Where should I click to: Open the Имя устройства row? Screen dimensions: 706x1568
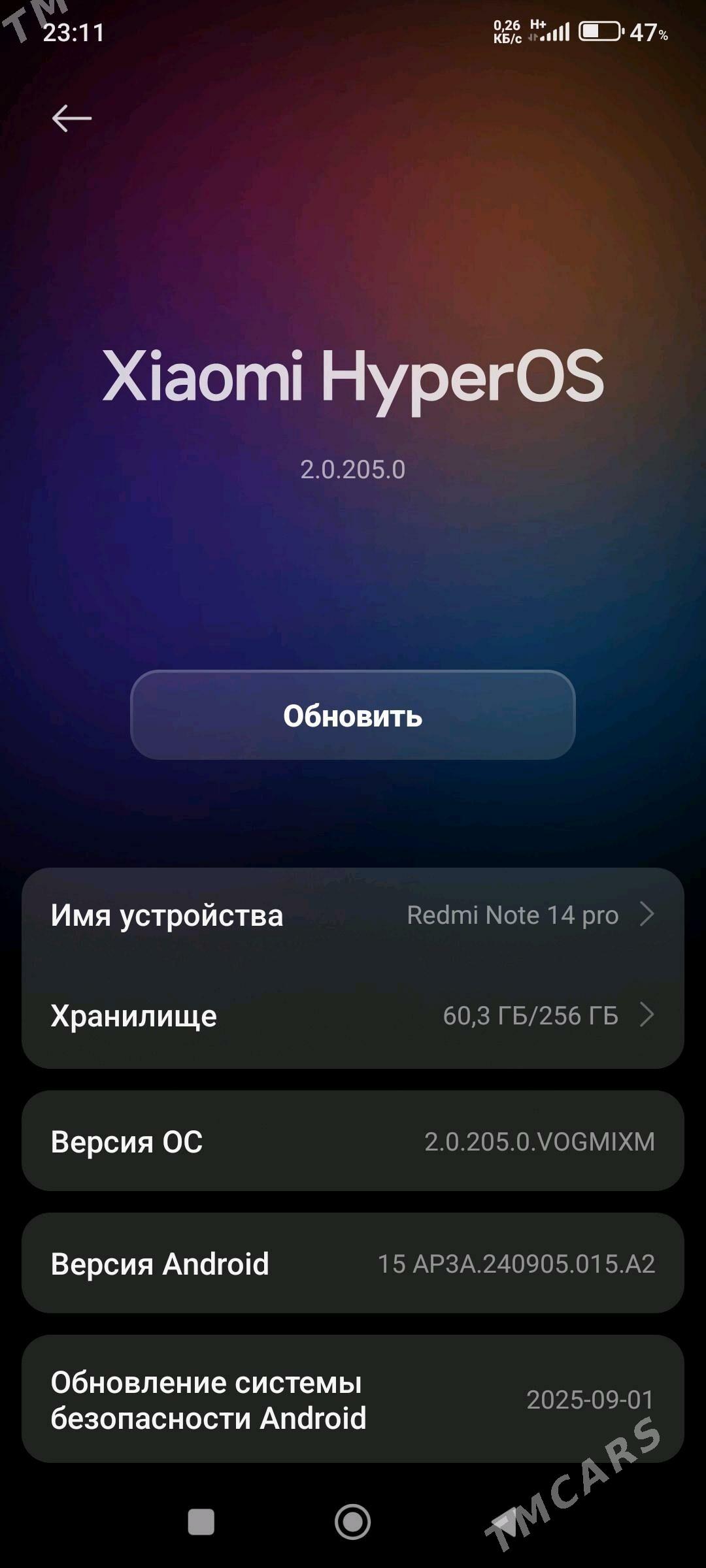(353, 915)
